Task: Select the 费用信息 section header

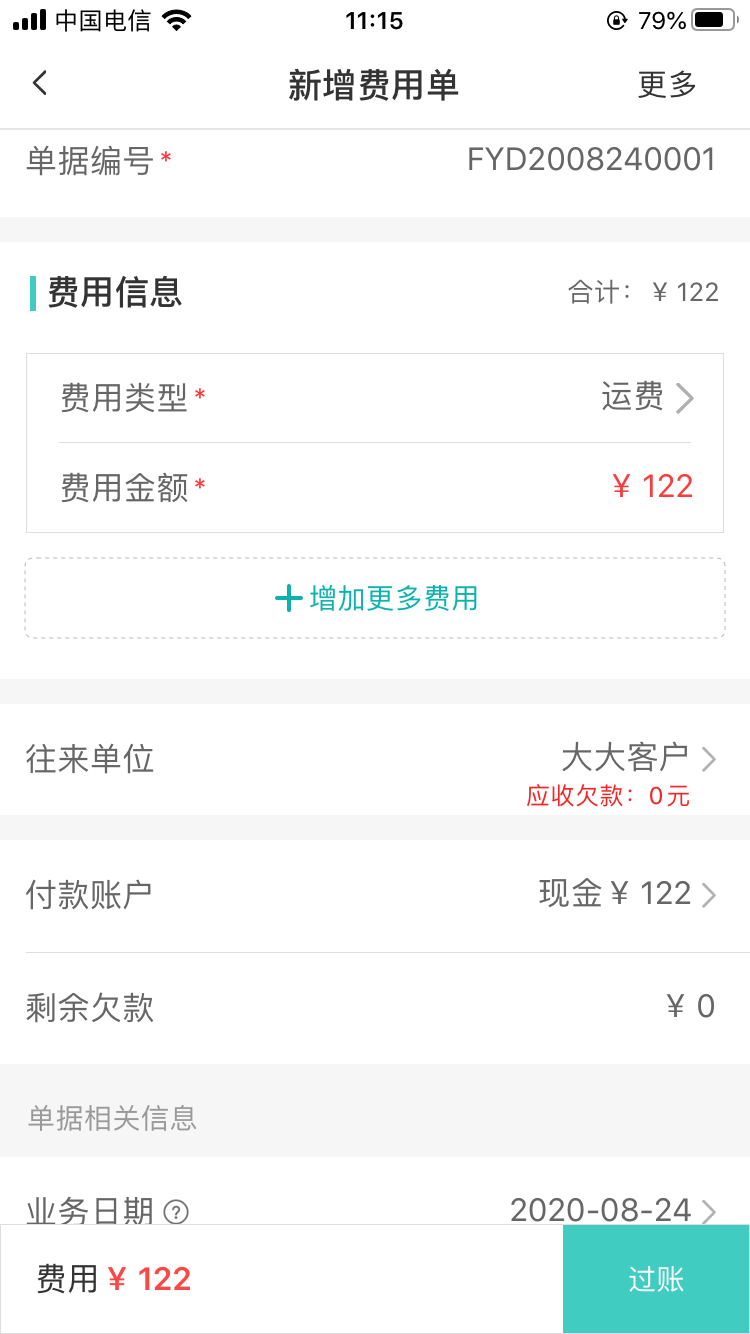Action: click(108, 292)
